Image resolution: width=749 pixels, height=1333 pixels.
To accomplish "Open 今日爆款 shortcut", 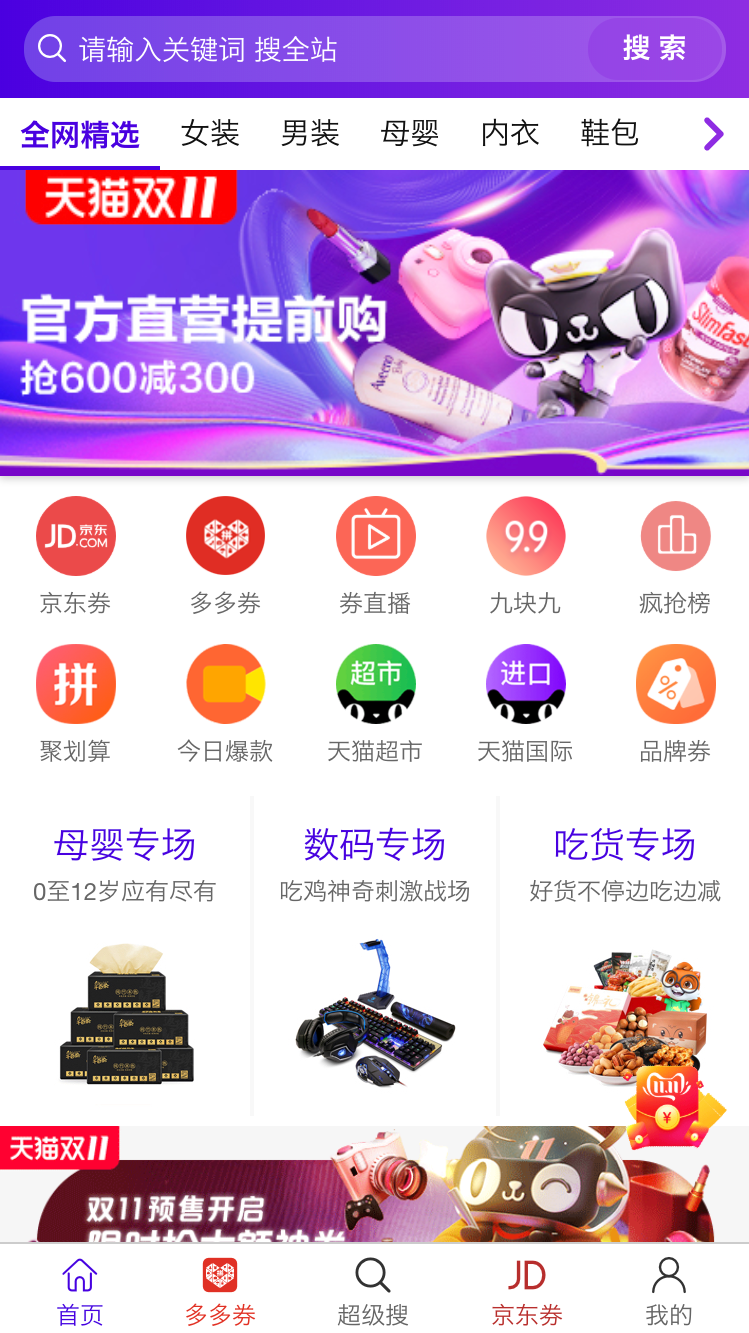I will (225, 705).
